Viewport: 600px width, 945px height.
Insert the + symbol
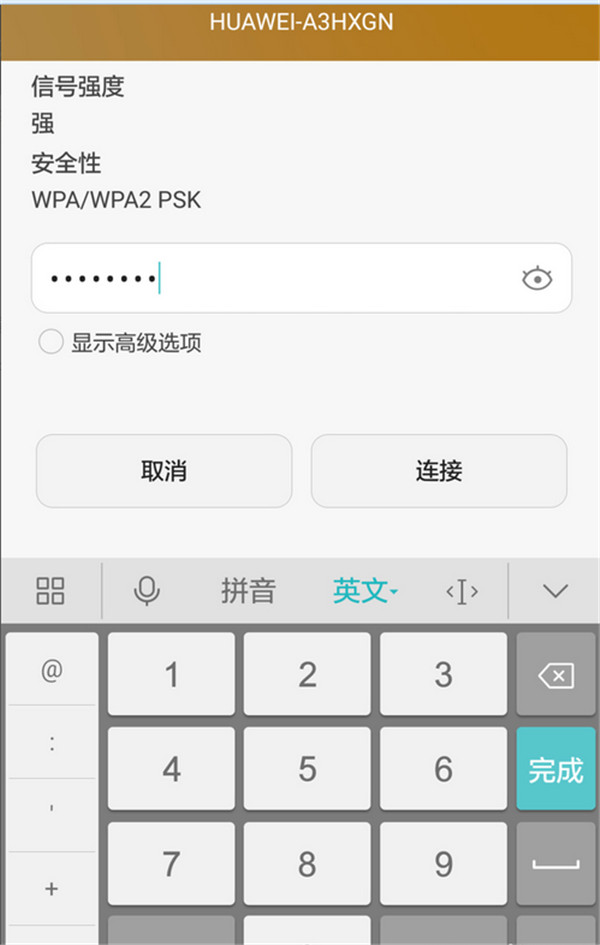[52, 888]
